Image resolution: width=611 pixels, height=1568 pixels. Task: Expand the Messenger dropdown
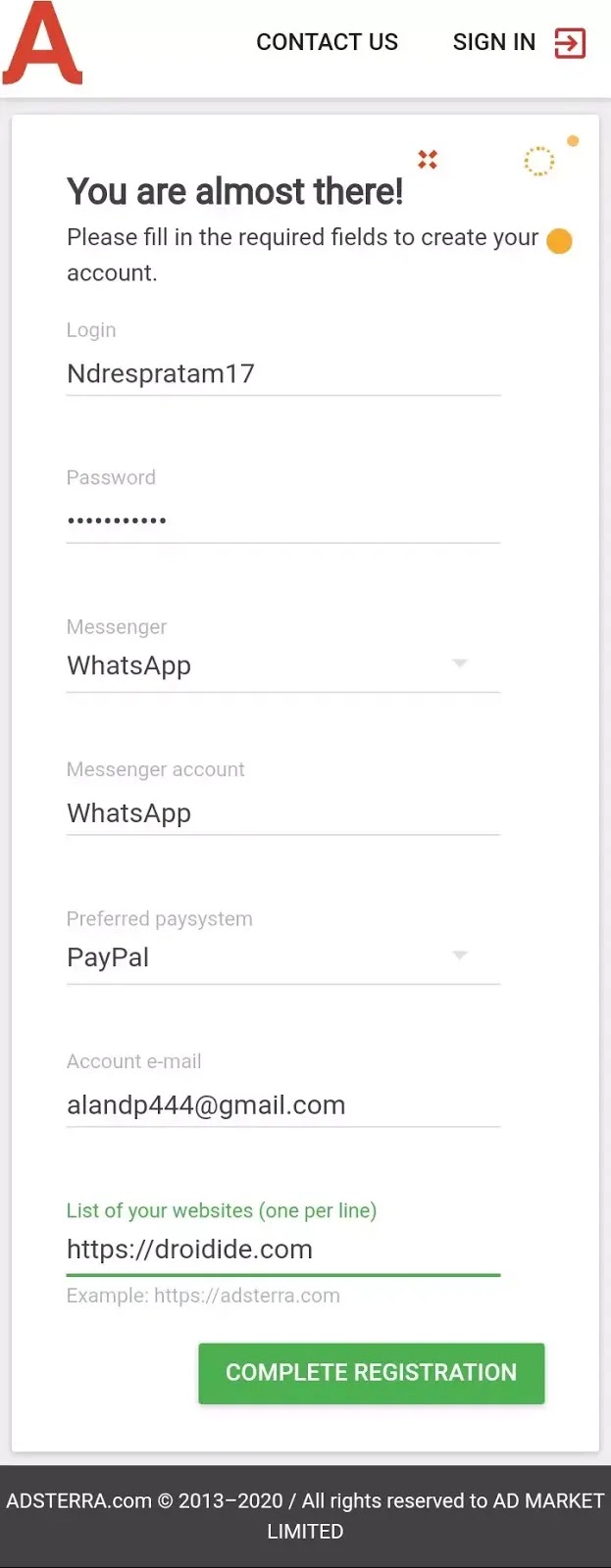click(x=282, y=665)
